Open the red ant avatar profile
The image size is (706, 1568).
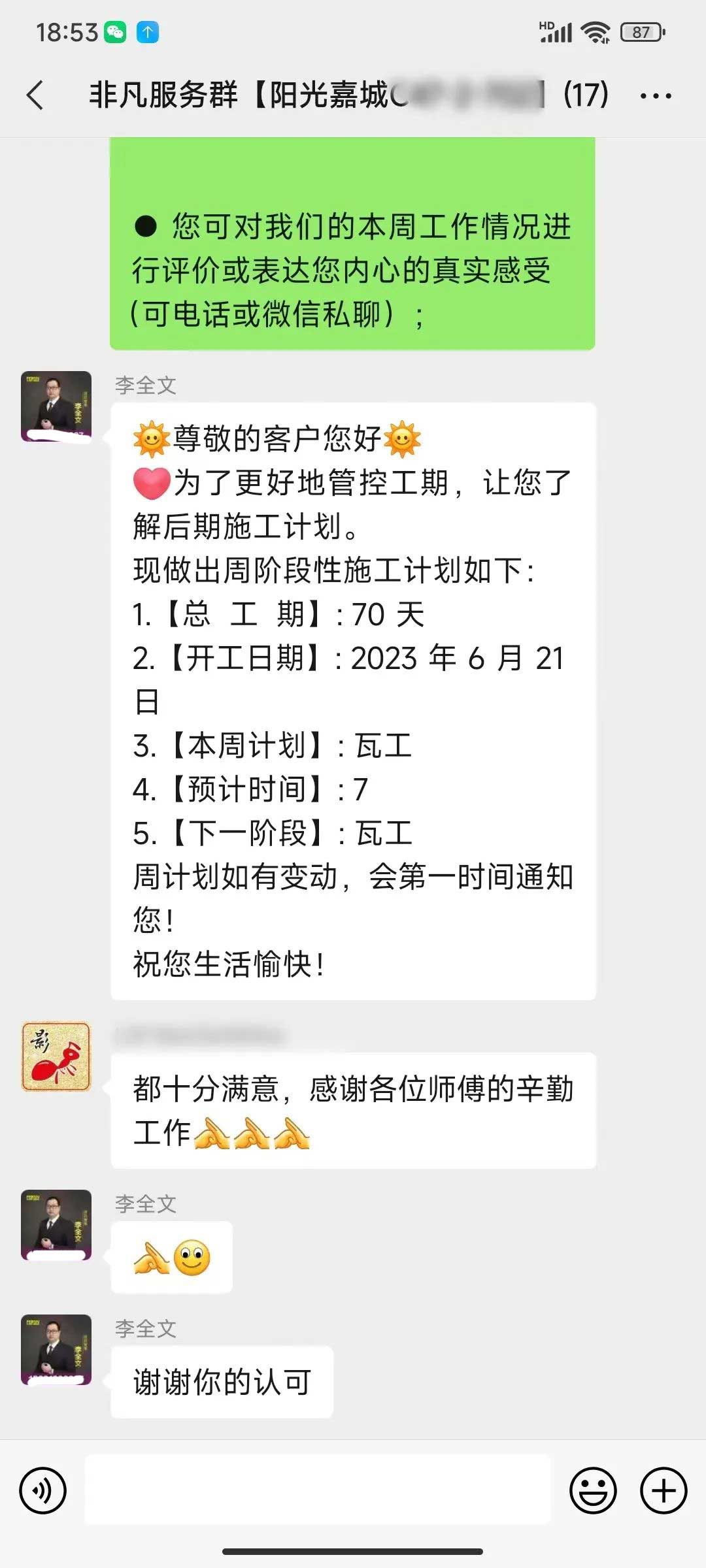[x=56, y=1056]
